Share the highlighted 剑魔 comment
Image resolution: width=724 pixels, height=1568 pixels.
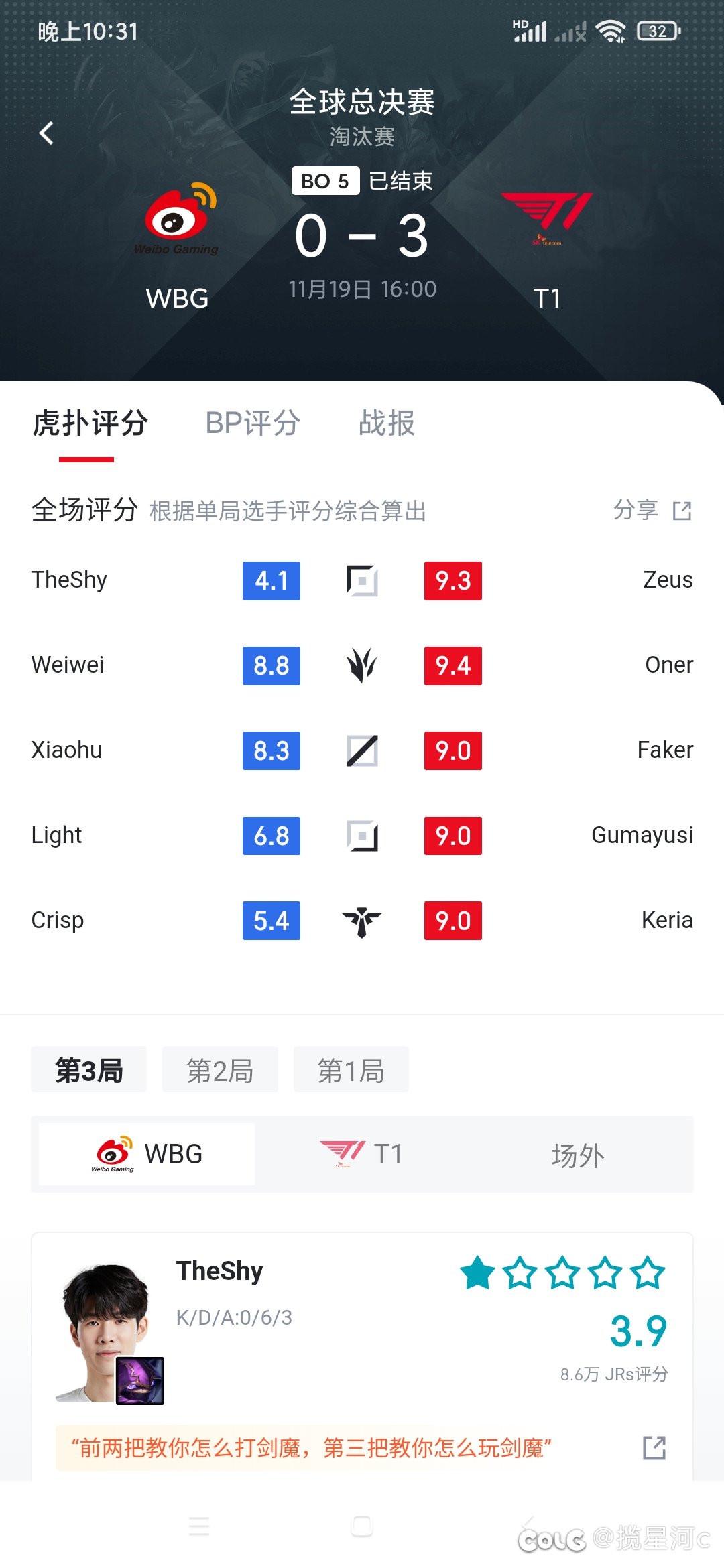[654, 1448]
